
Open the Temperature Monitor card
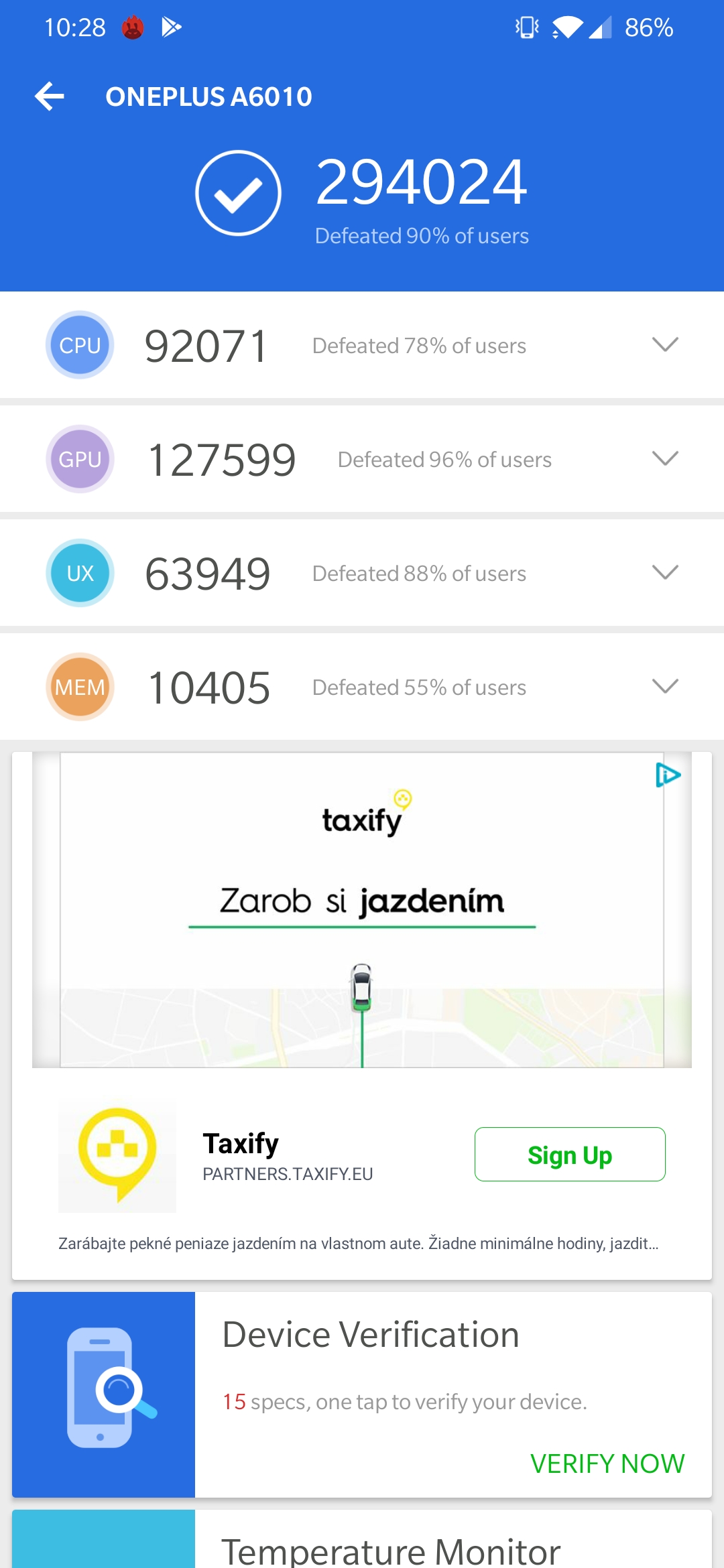click(x=362, y=1539)
